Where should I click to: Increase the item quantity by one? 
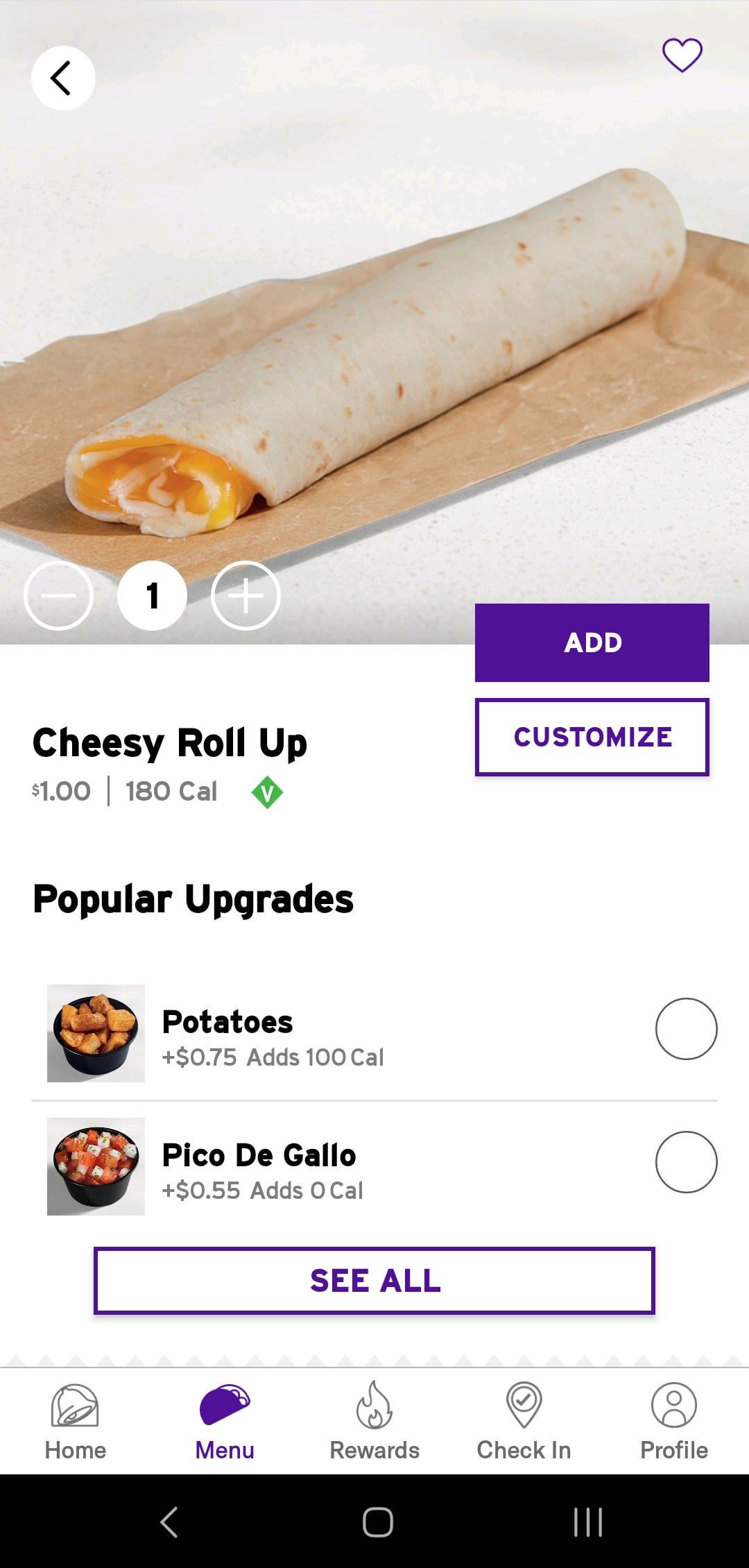246,595
